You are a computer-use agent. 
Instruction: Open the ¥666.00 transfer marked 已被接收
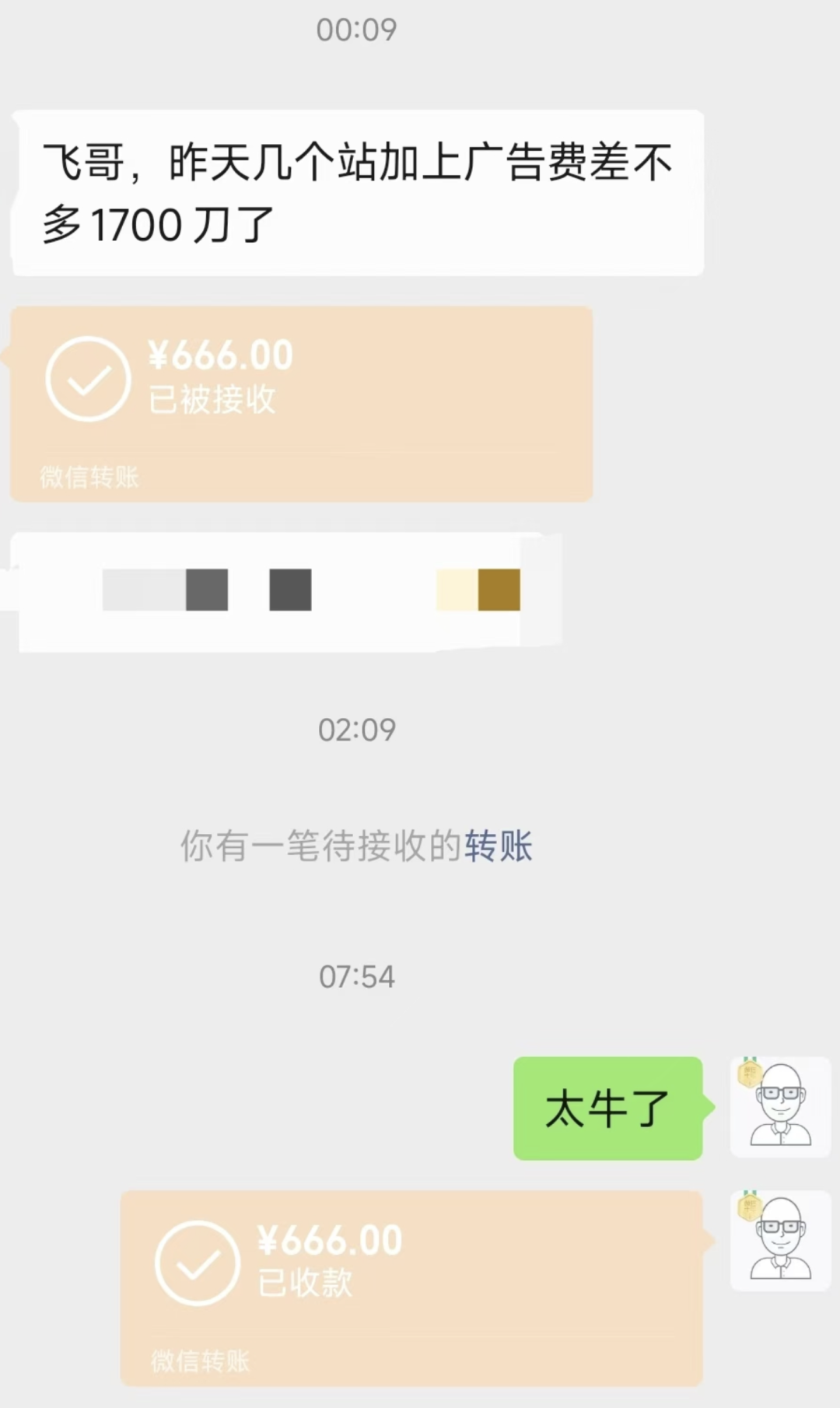[x=302, y=403]
